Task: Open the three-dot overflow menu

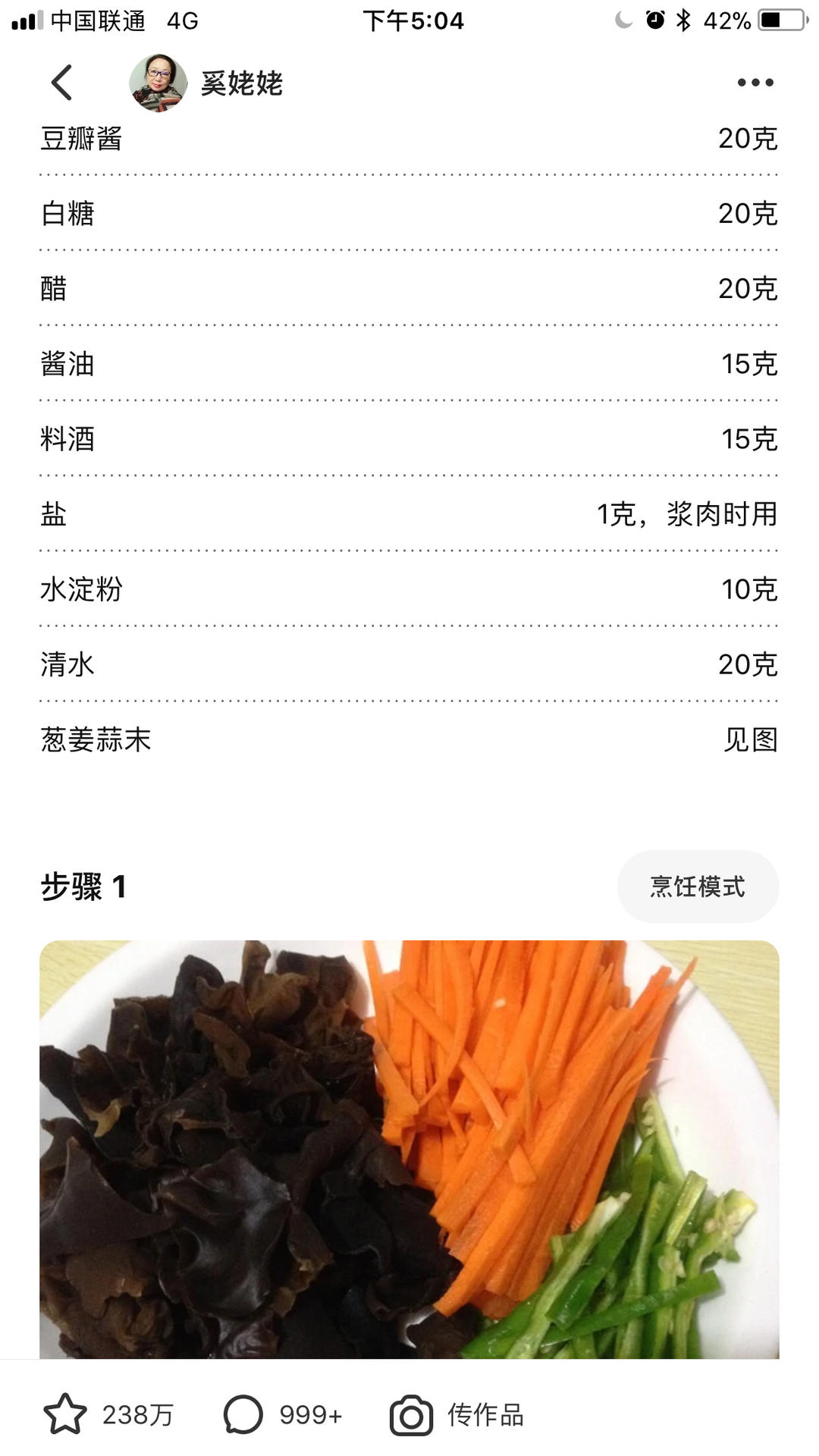Action: 755,83
